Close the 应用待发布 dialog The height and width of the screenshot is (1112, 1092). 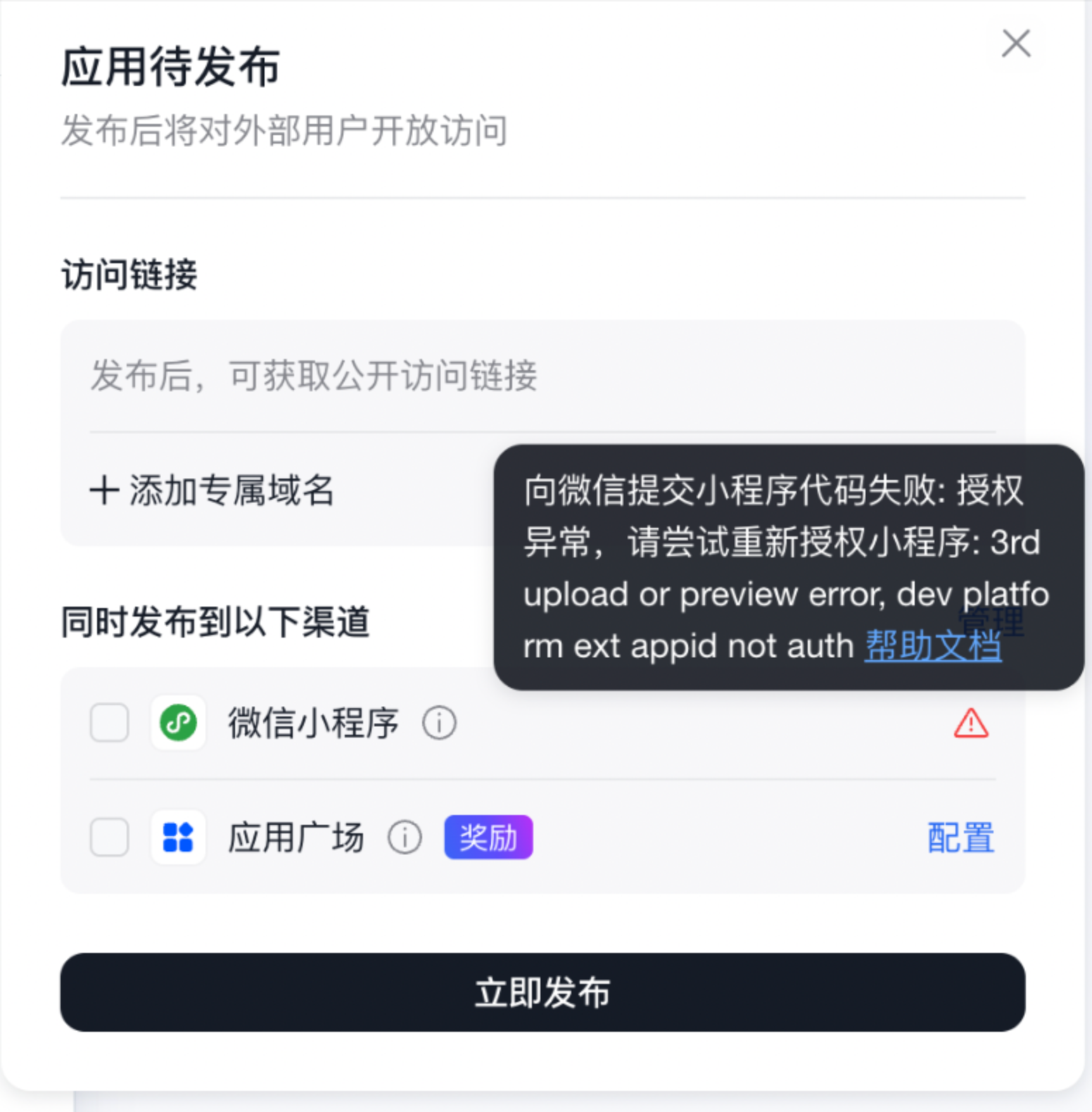coord(1016,44)
